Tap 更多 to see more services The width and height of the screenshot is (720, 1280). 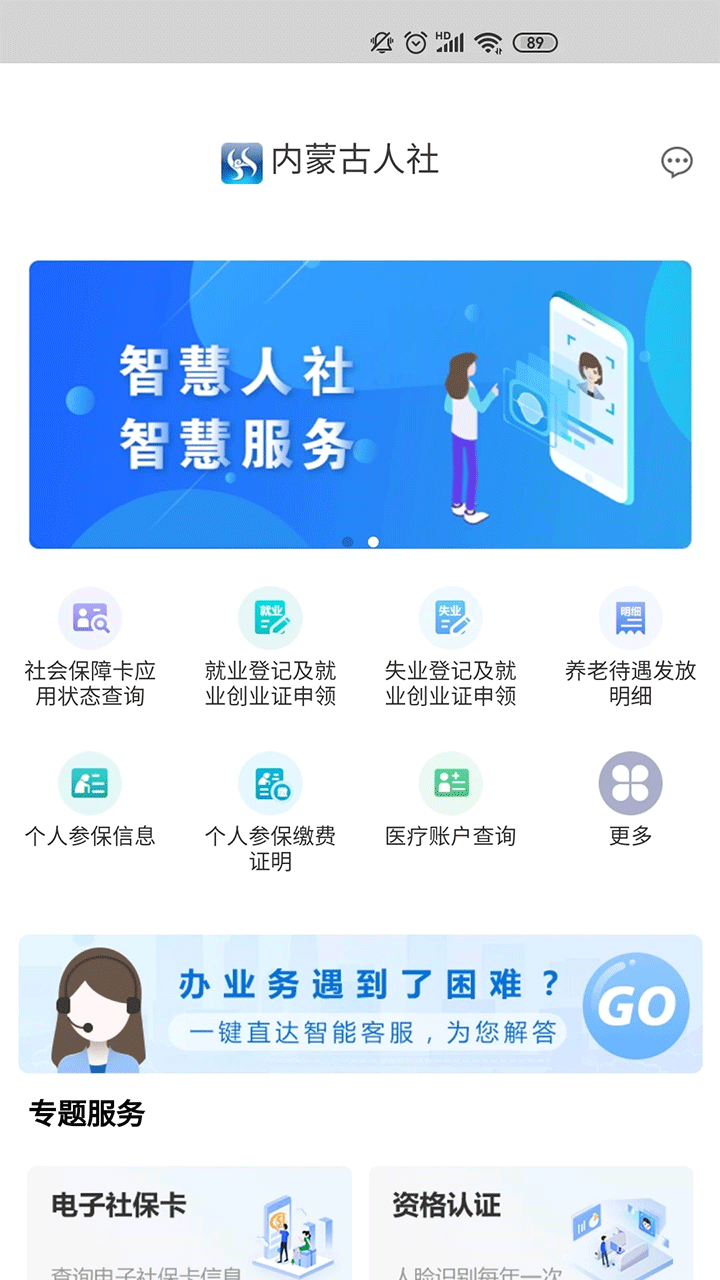(x=630, y=800)
